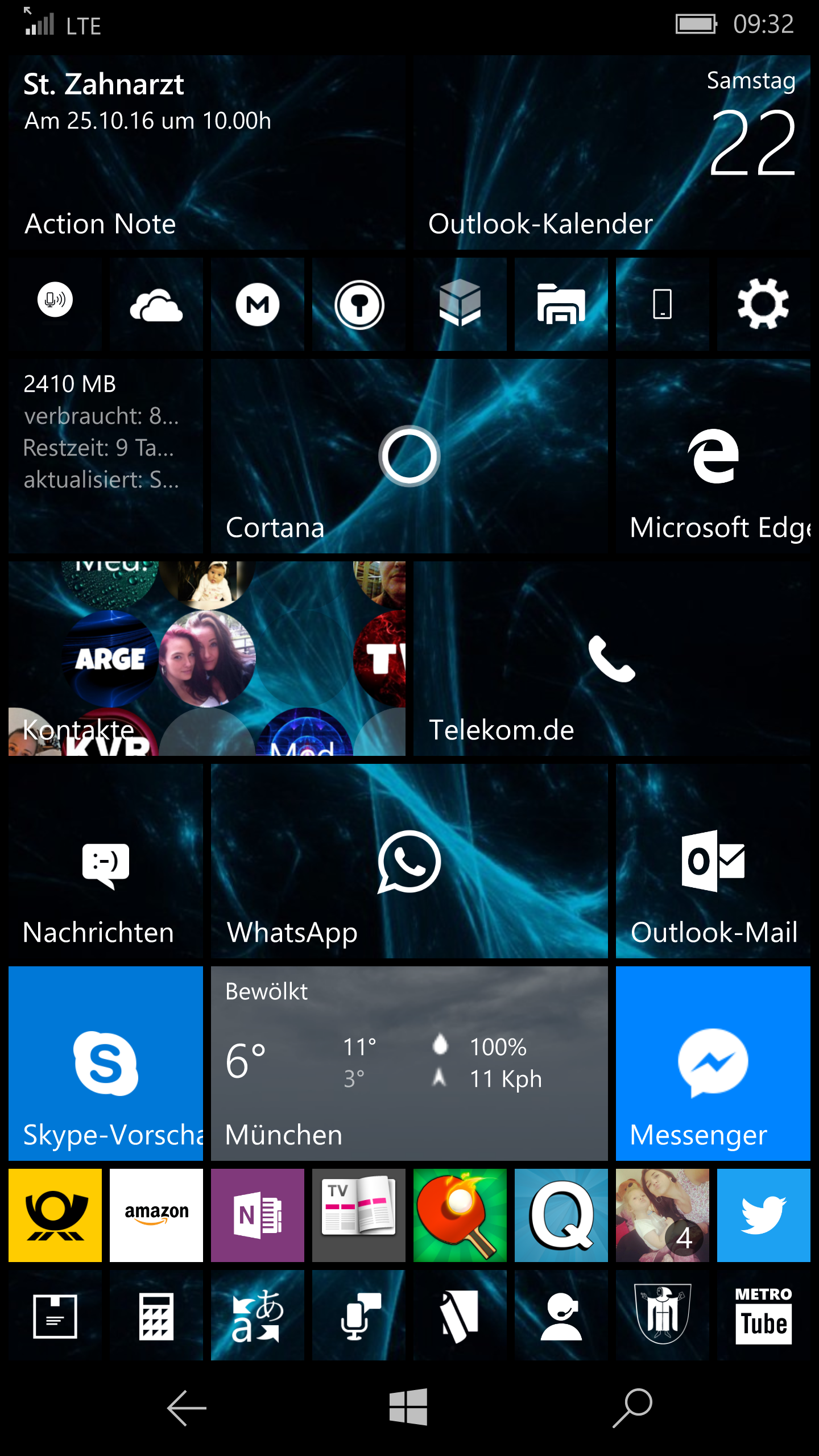Open the Settings gear tile
Screen dimensions: 819x1456
764,304
